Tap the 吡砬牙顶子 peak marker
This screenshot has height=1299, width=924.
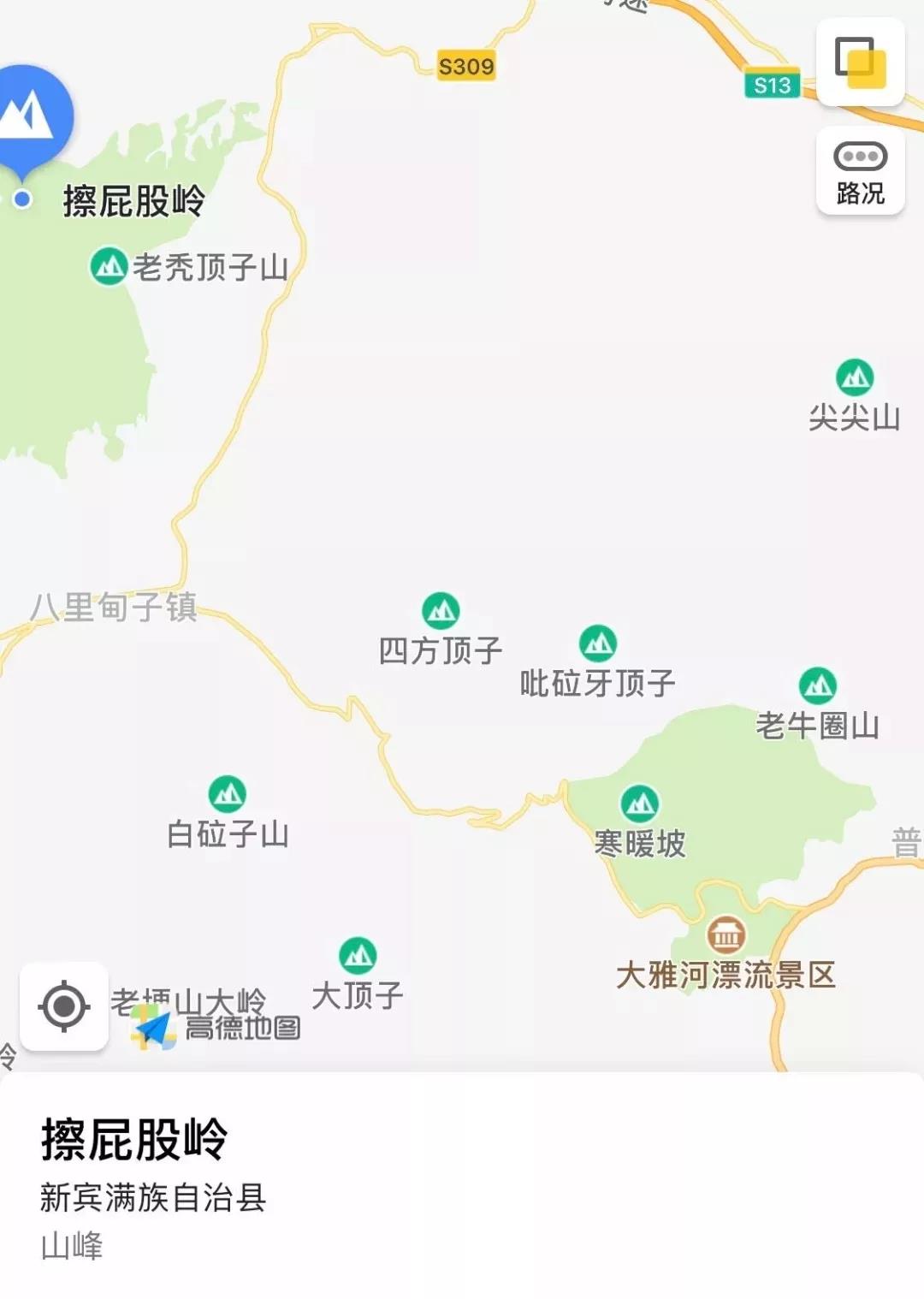pos(597,644)
